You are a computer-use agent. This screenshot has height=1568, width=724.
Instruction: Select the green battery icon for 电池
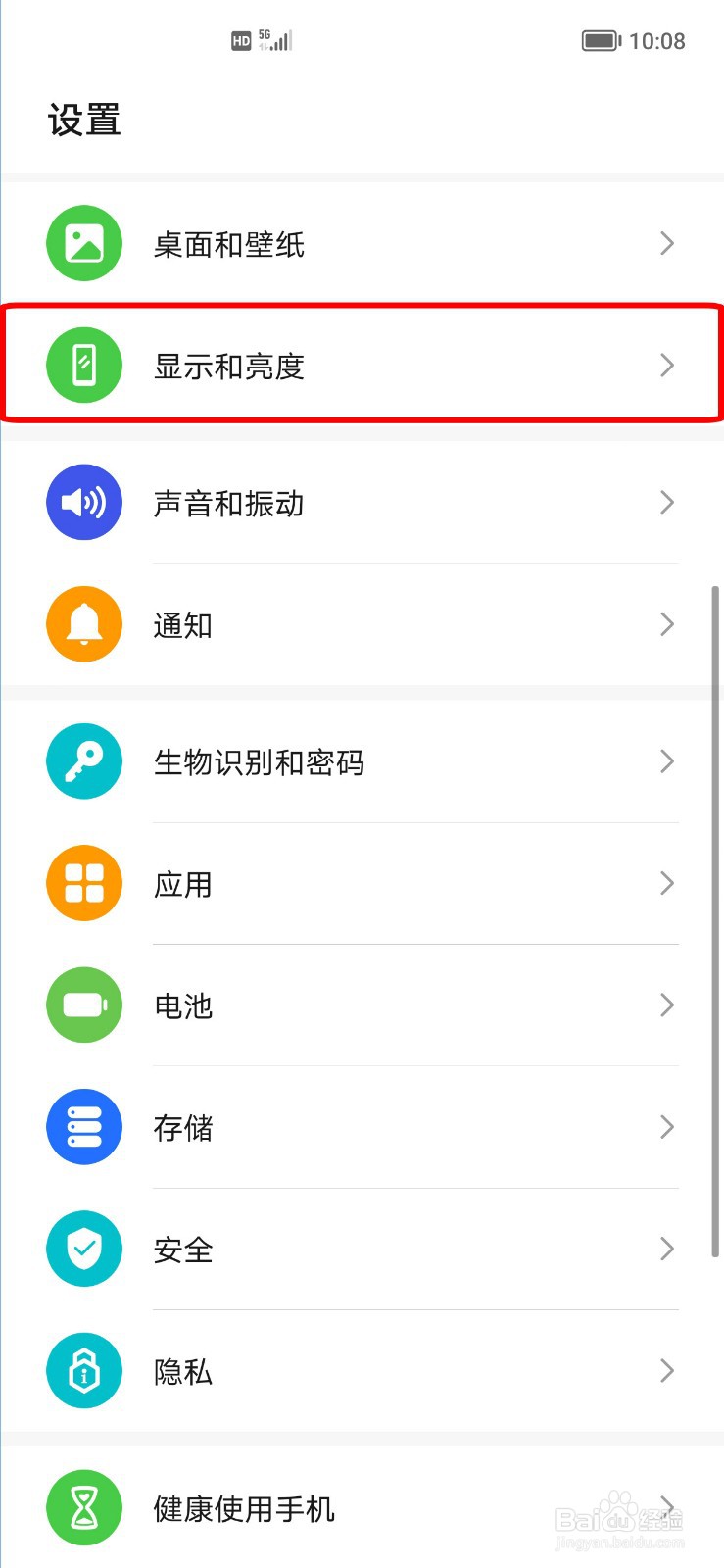(84, 1004)
